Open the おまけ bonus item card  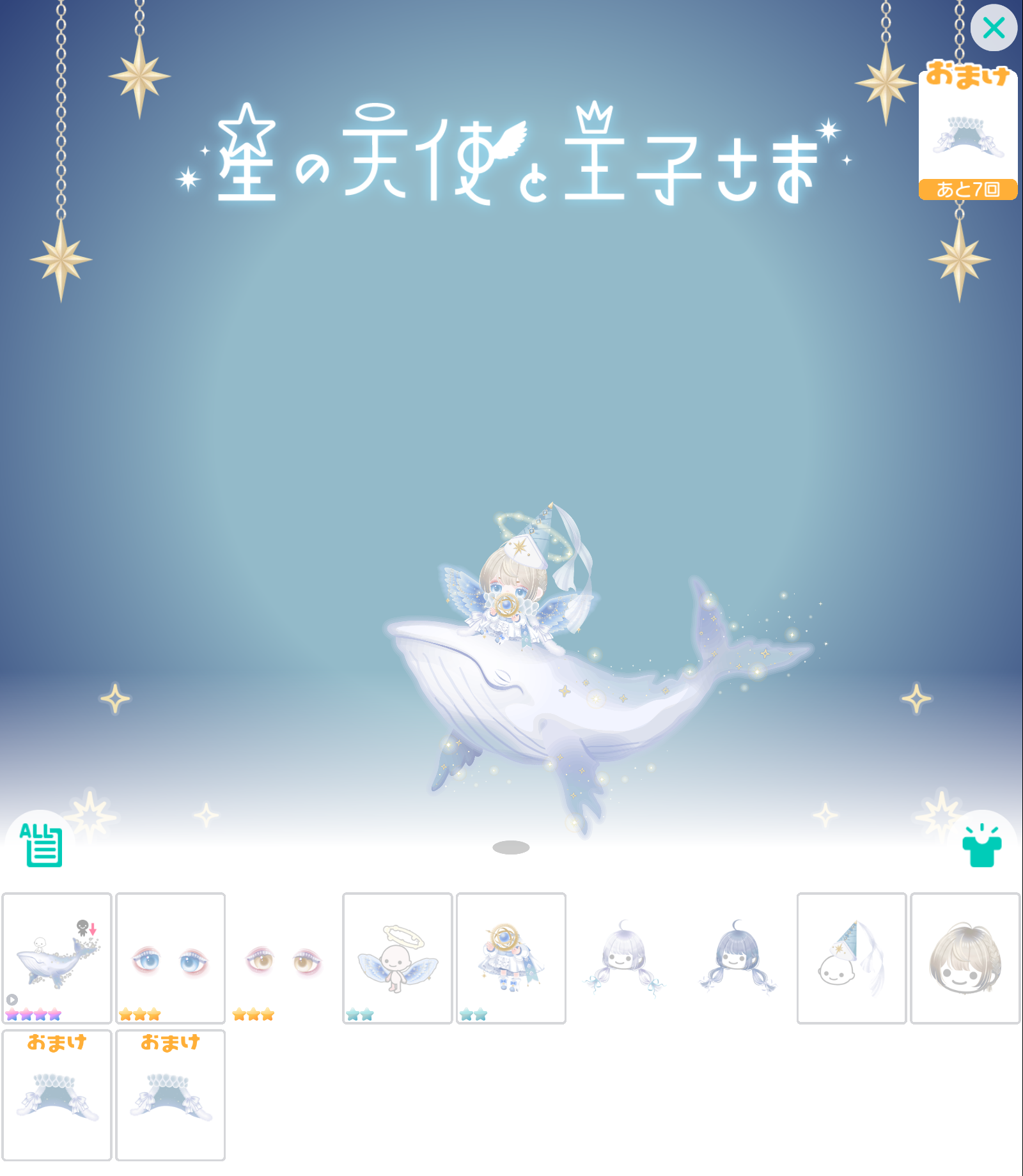click(968, 131)
